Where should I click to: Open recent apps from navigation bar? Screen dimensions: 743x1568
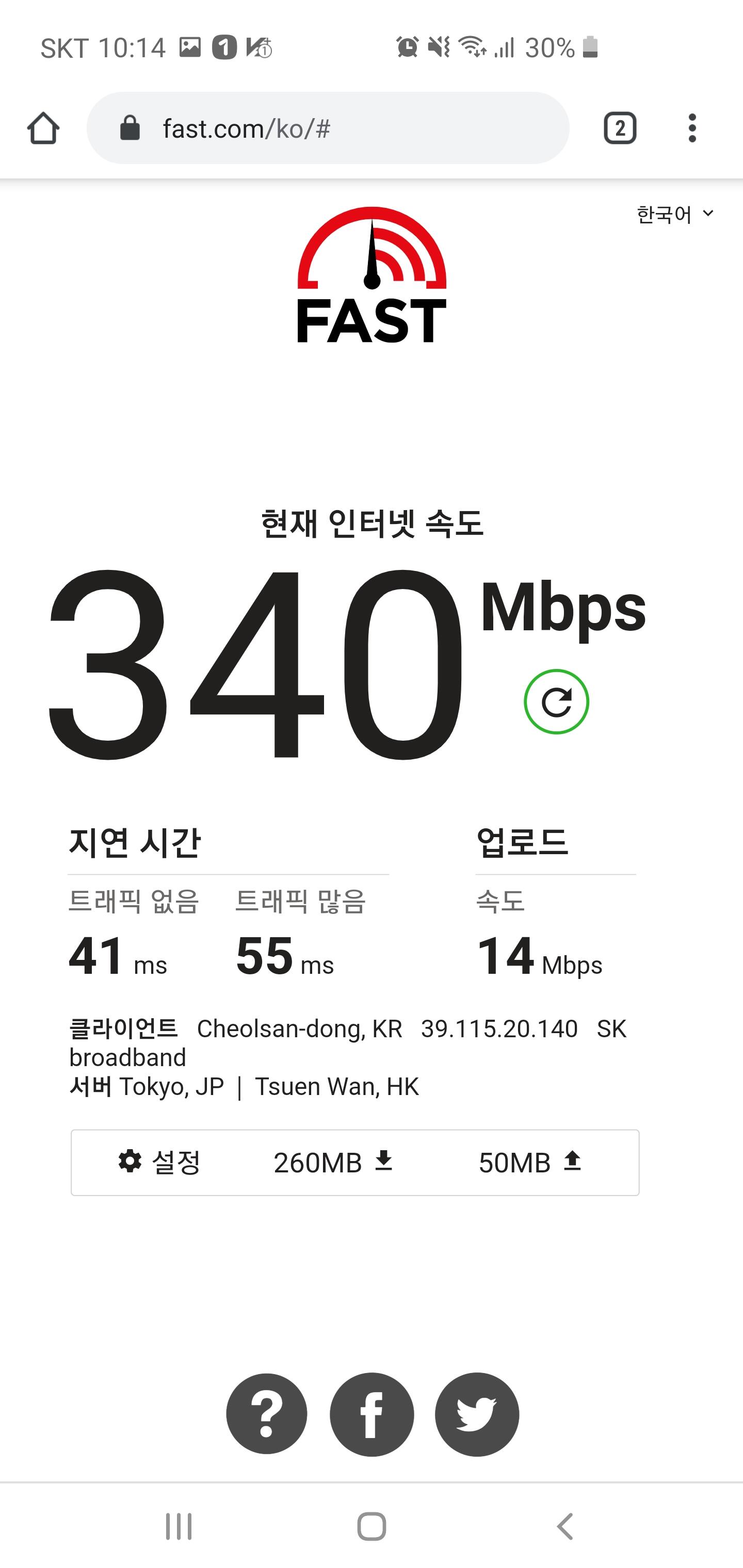click(179, 1527)
